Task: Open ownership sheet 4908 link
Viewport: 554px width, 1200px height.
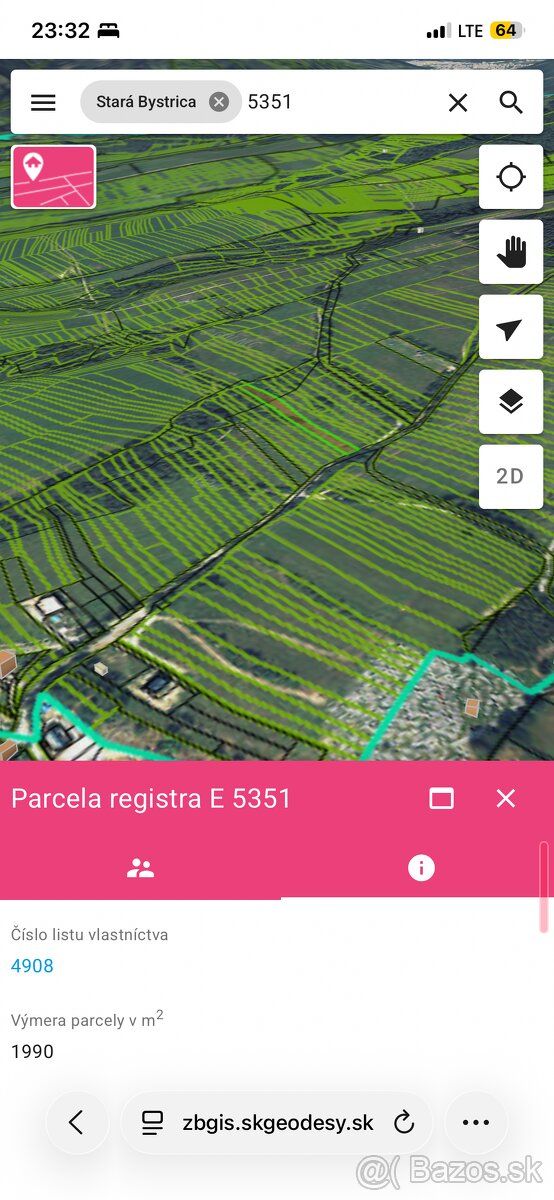Action: [32, 966]
